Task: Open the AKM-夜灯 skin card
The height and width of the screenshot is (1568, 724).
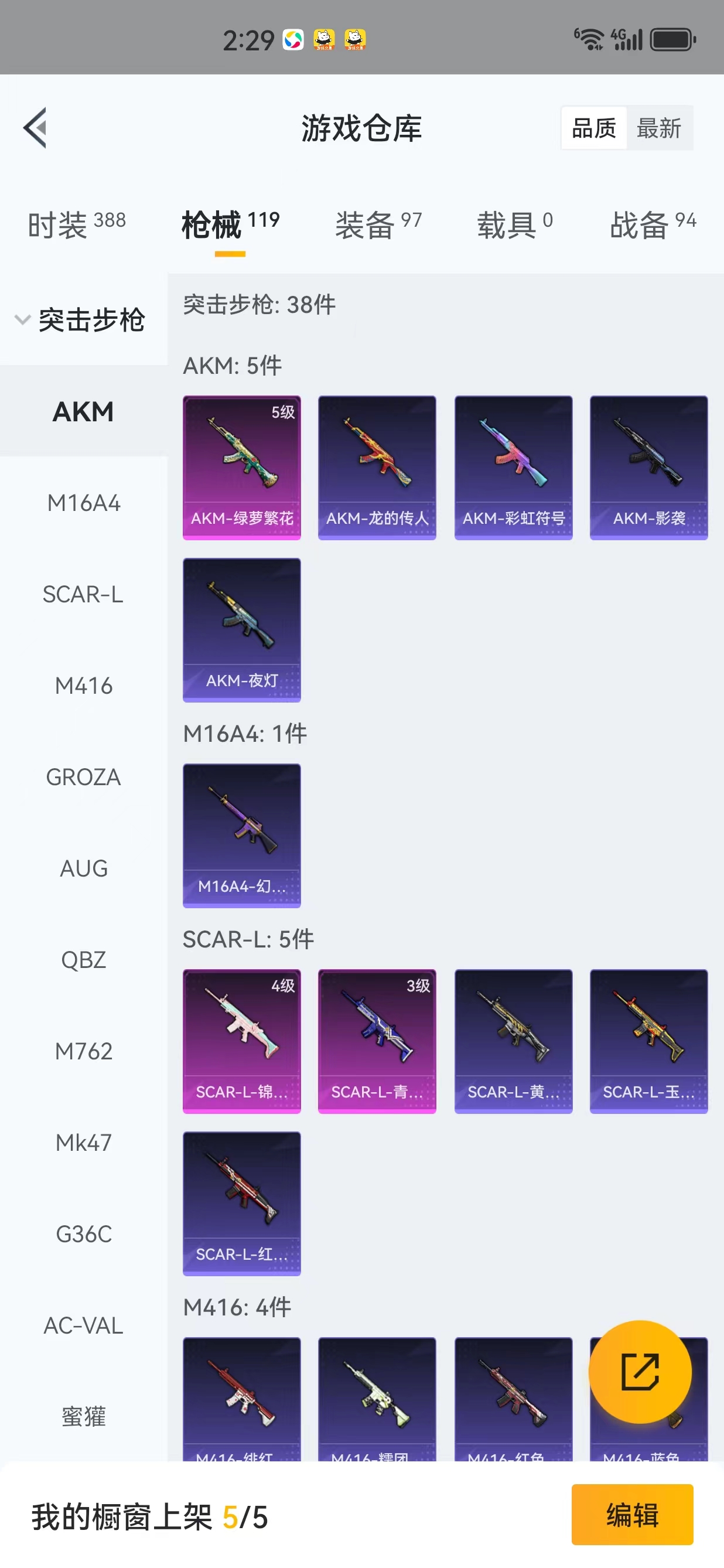Action: [x=241, y=630]
